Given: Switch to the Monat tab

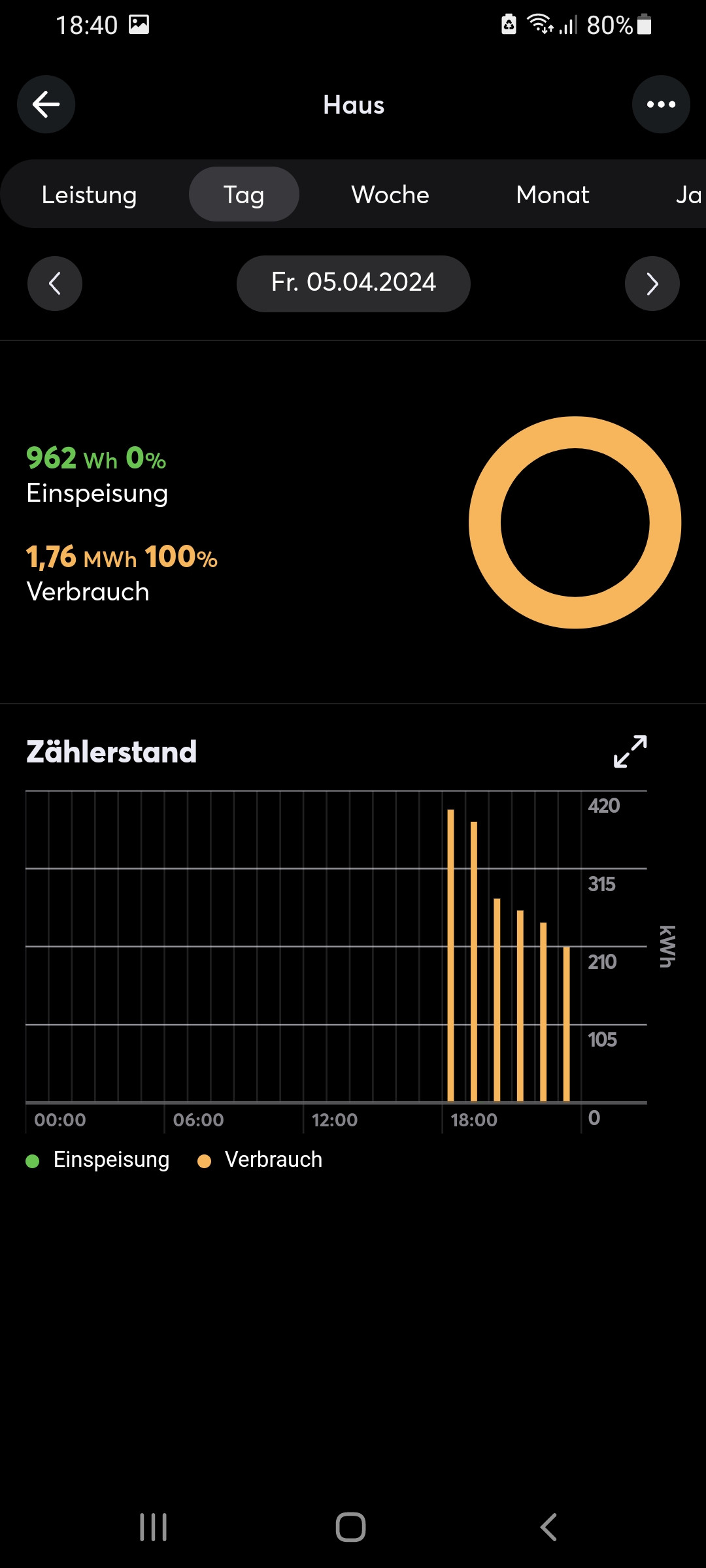Looking at the screenshot, I should (x=552, y=195).
